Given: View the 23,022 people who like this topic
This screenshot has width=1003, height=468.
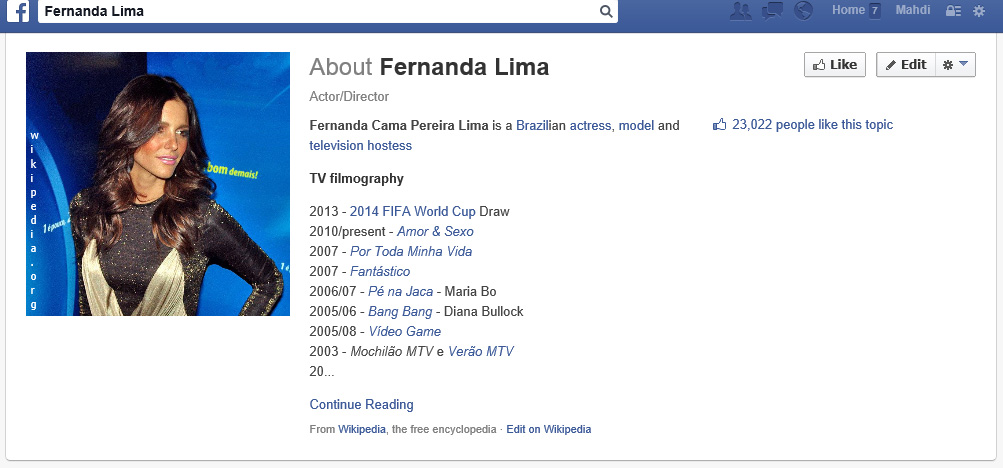Looking at the screenshot, I should click(x=812, y=125).
